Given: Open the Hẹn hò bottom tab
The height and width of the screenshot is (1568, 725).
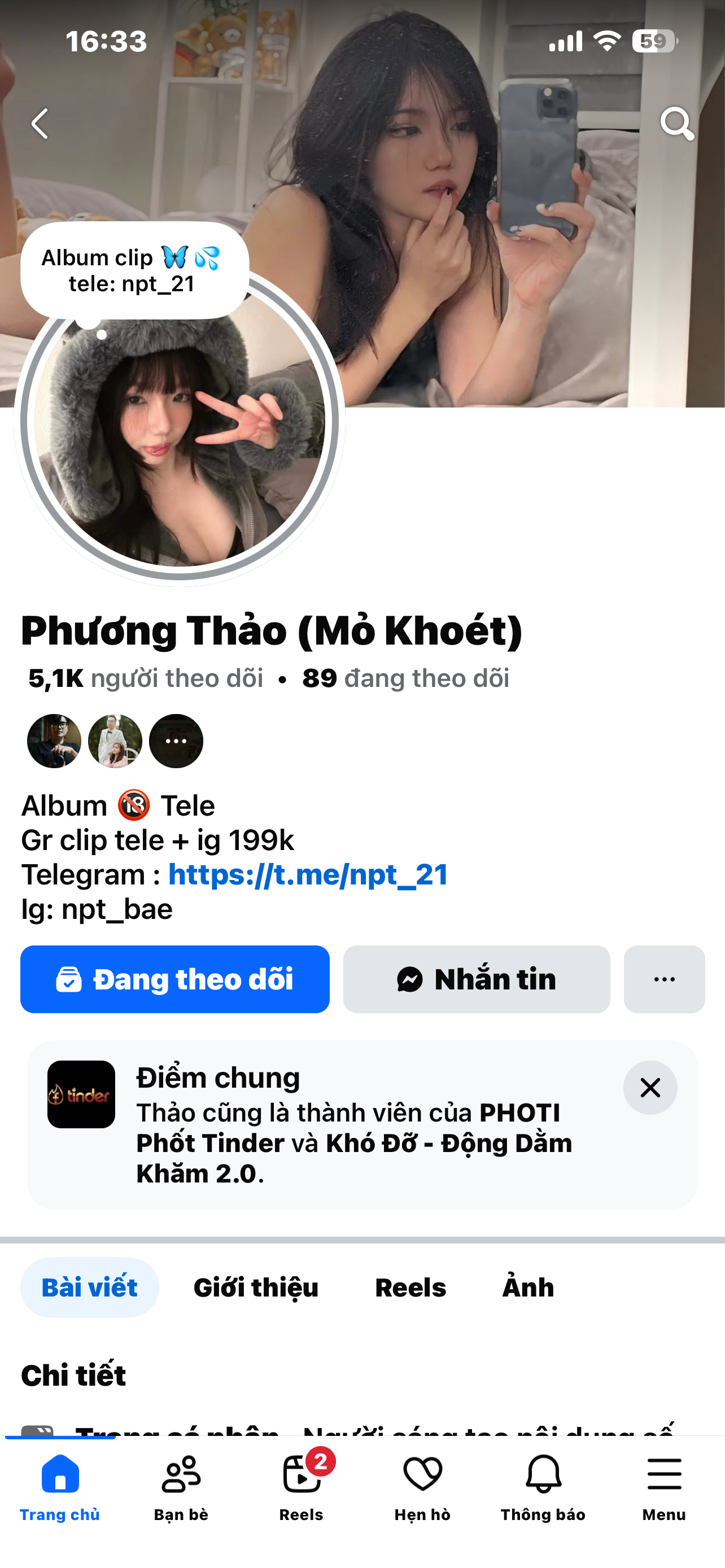Looking at the screenshot, I should coord(422,1486).
